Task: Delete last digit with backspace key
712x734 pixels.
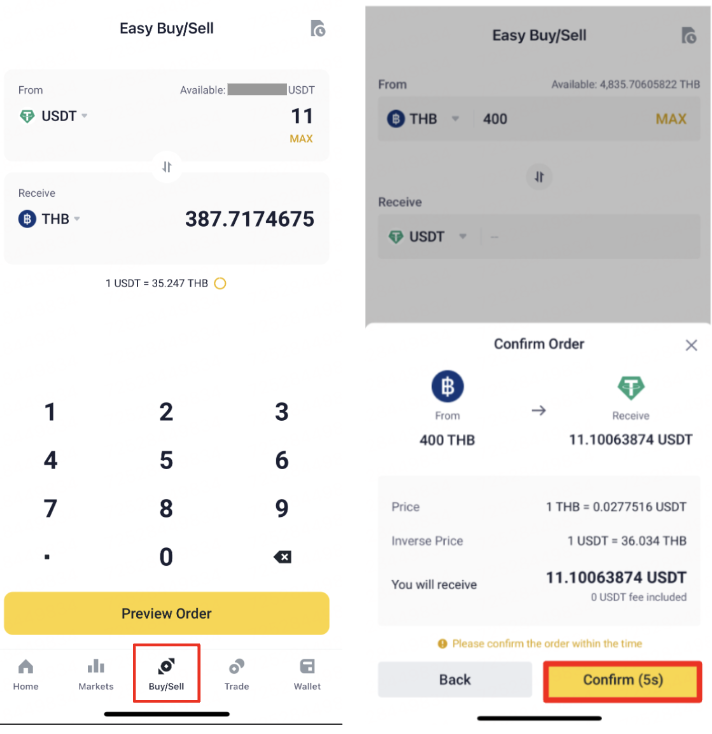Action: [x=282, y=557]
